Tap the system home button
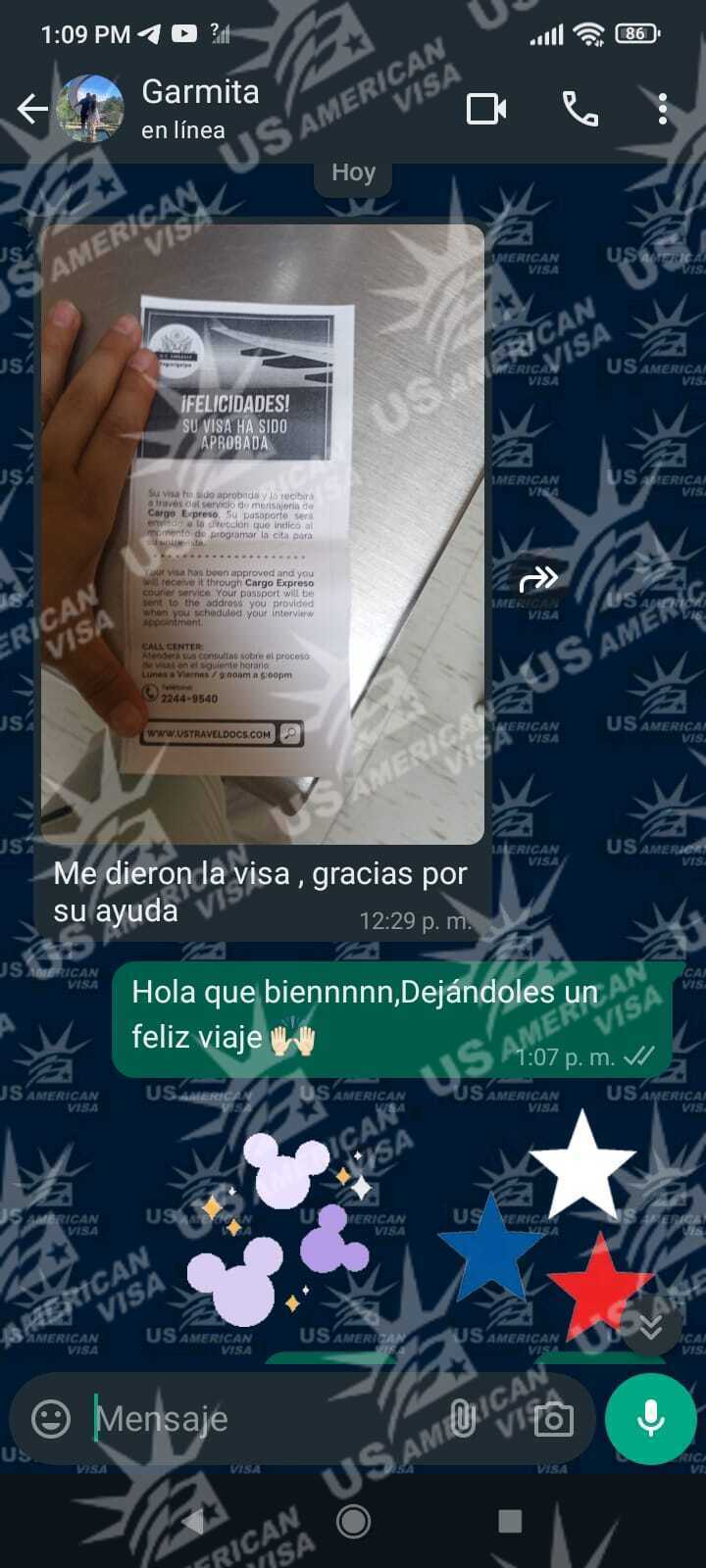 (x=353, y=1521)
